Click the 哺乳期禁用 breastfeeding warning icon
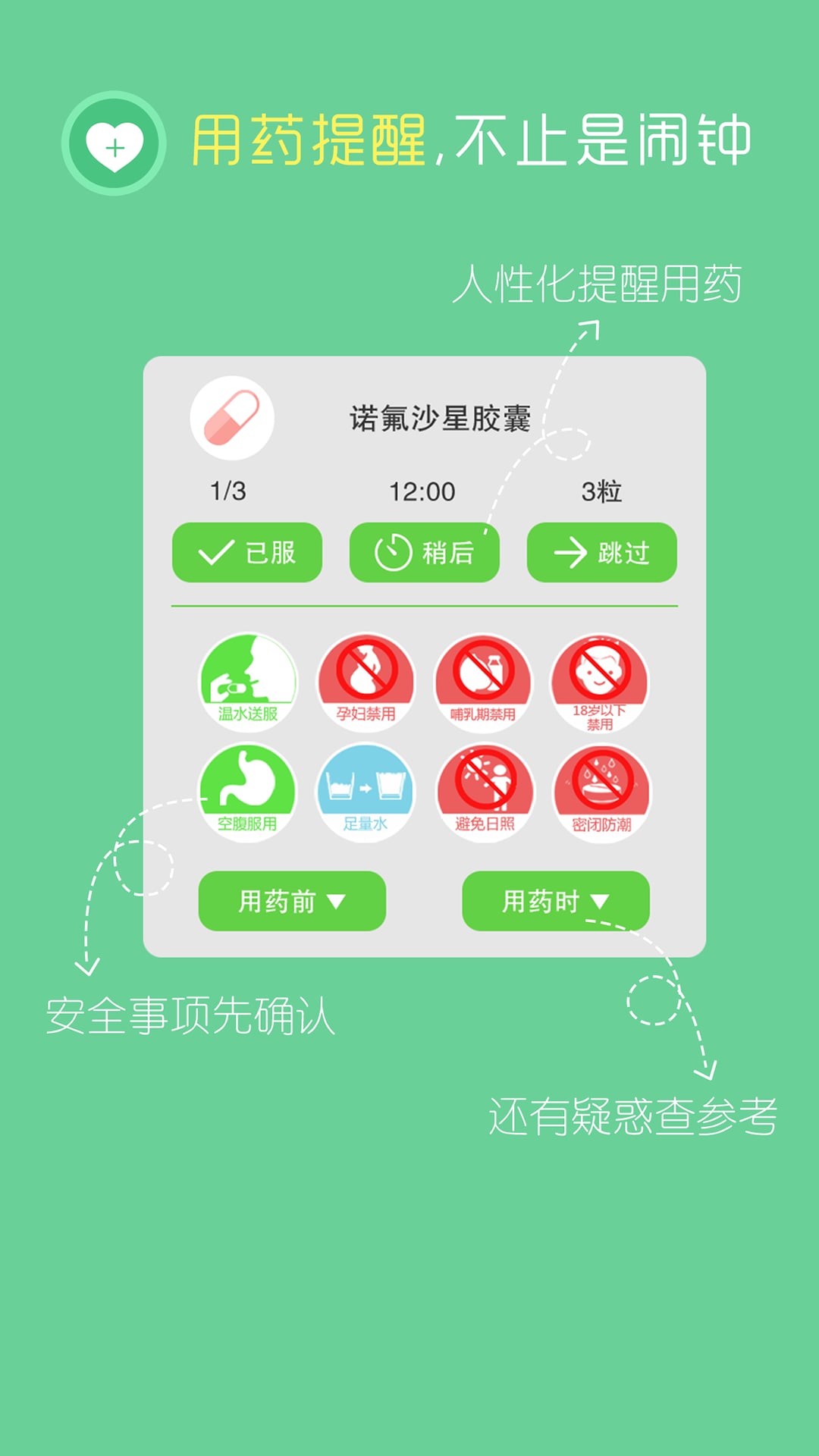This screenshot has height=1456, width=819. coord(483,682)
